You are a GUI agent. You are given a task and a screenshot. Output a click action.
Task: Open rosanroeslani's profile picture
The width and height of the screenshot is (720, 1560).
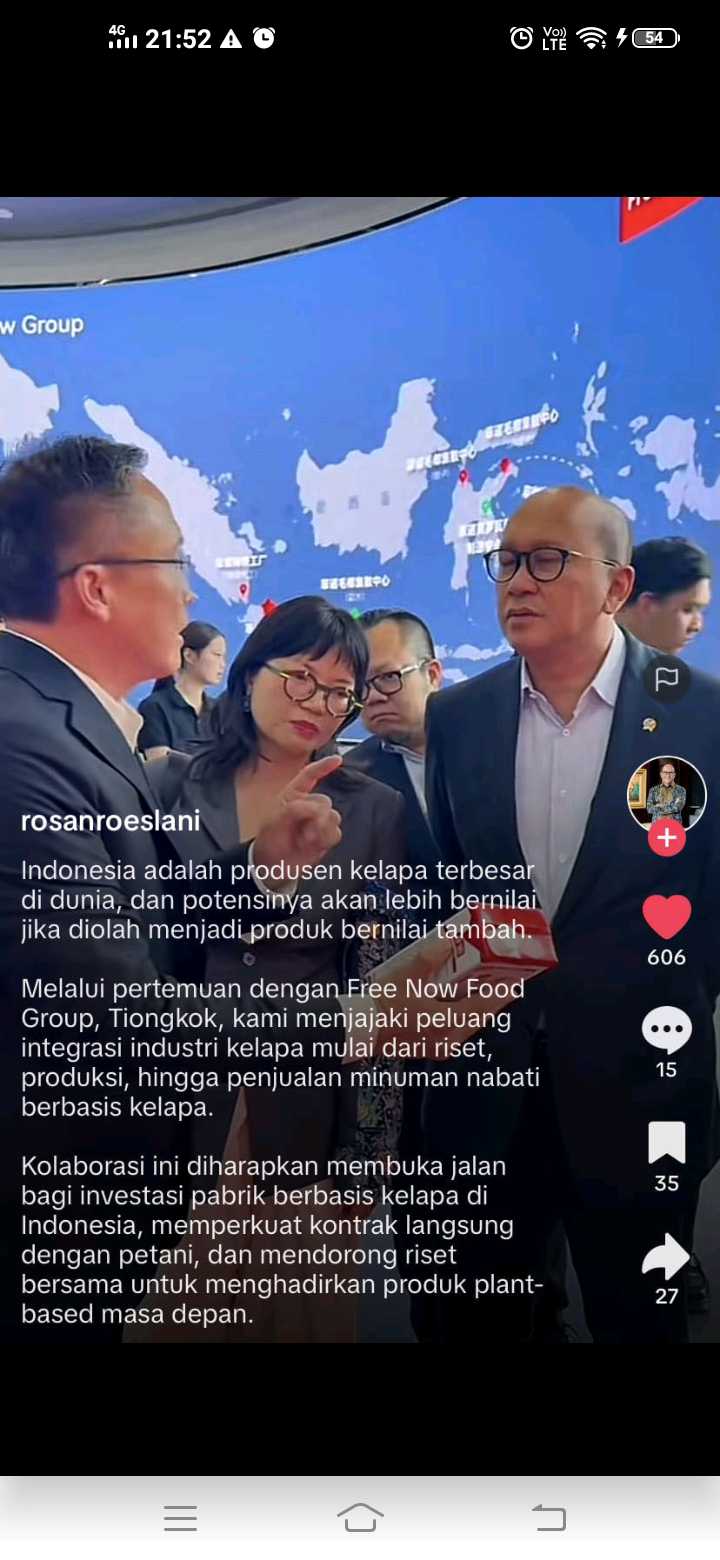[666, 794]
